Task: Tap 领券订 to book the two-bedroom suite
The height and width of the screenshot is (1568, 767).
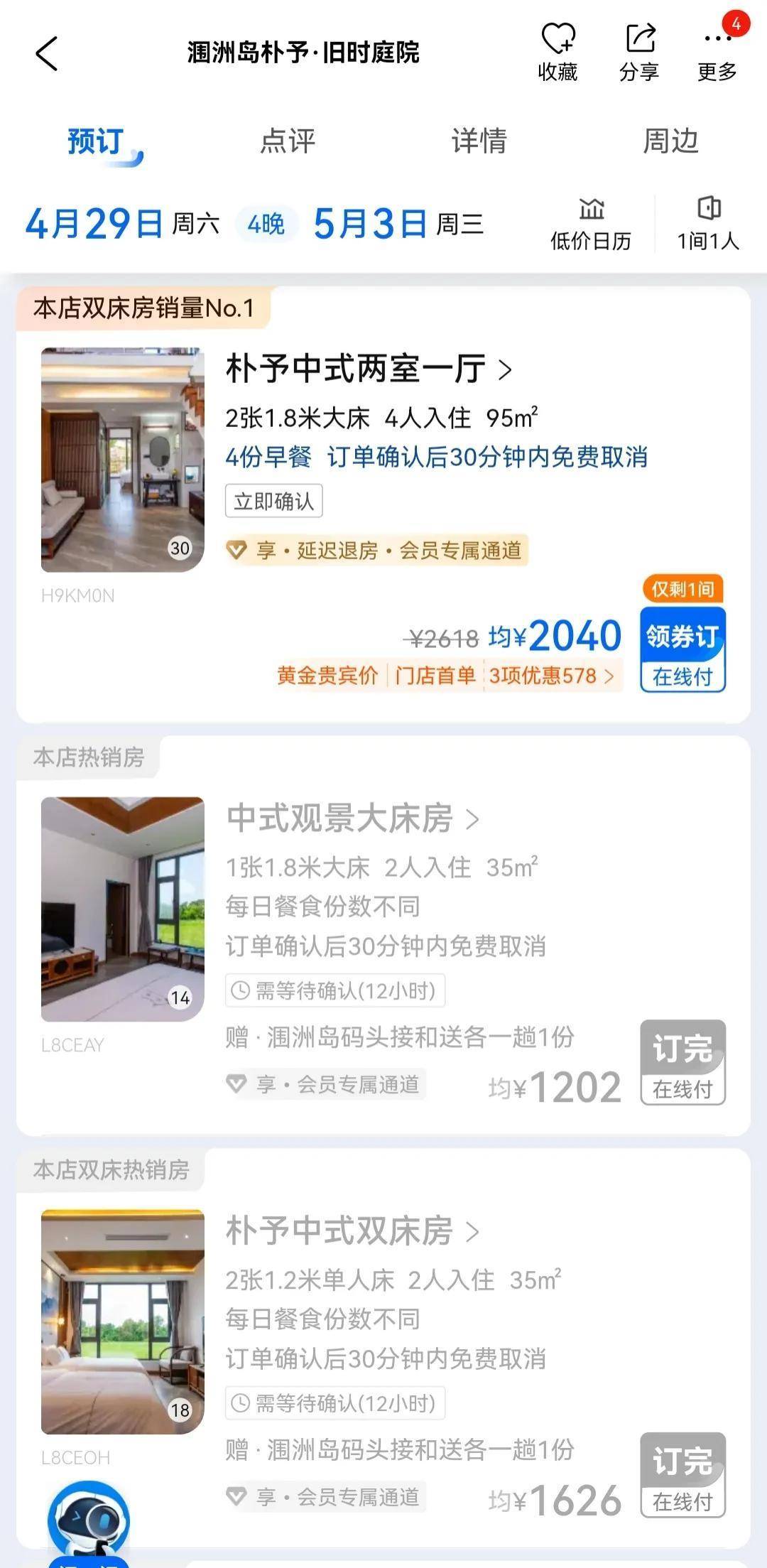Action: [682, 648]
